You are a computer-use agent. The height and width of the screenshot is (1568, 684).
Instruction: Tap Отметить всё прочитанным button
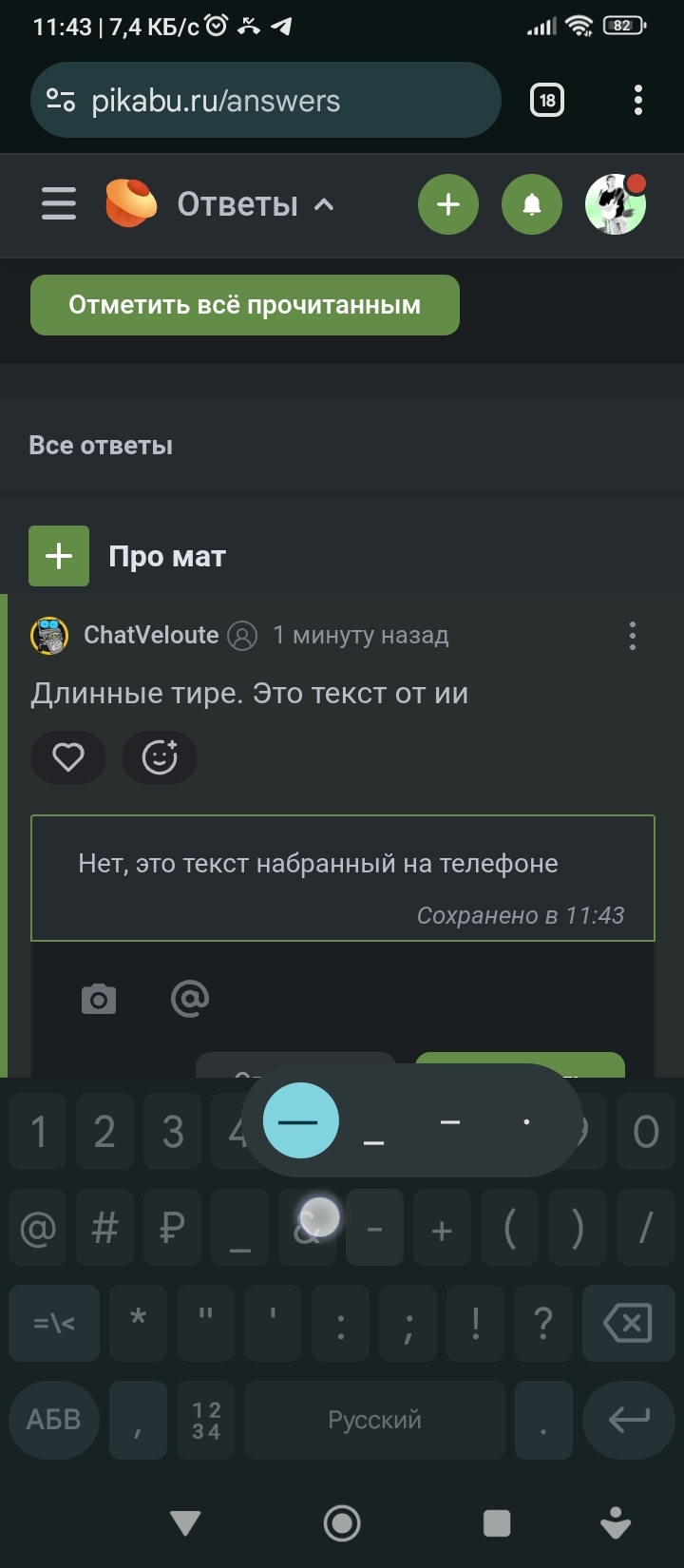245,305
